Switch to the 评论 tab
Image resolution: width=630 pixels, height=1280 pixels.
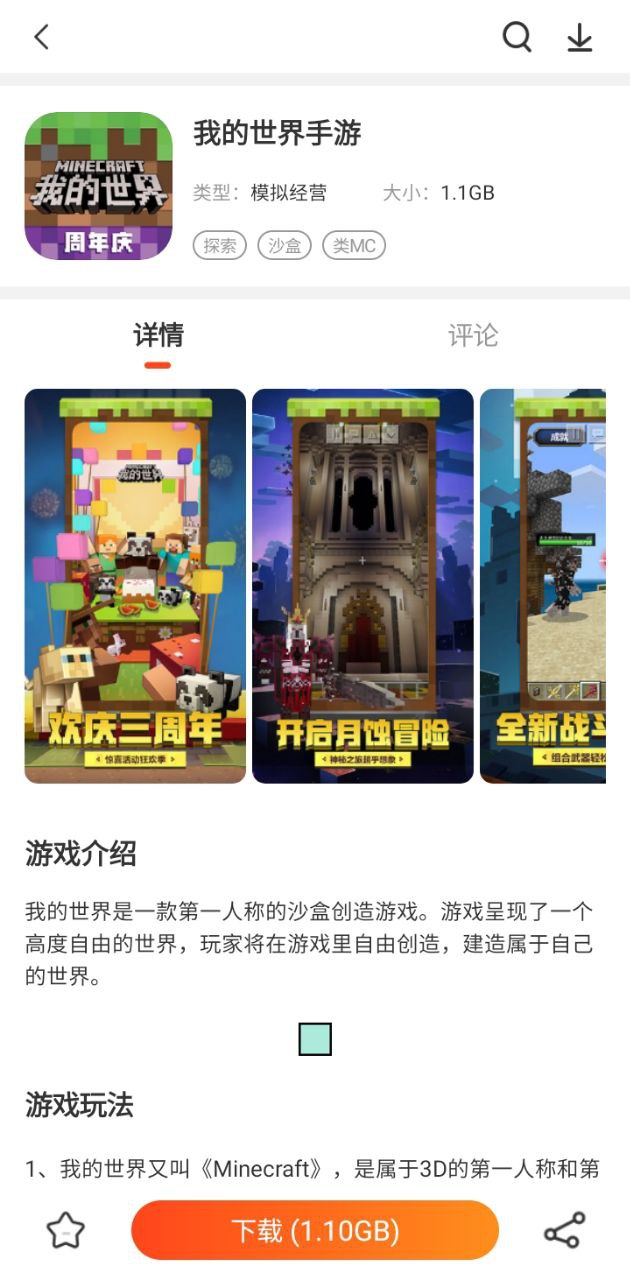click(x=473, y=336)
